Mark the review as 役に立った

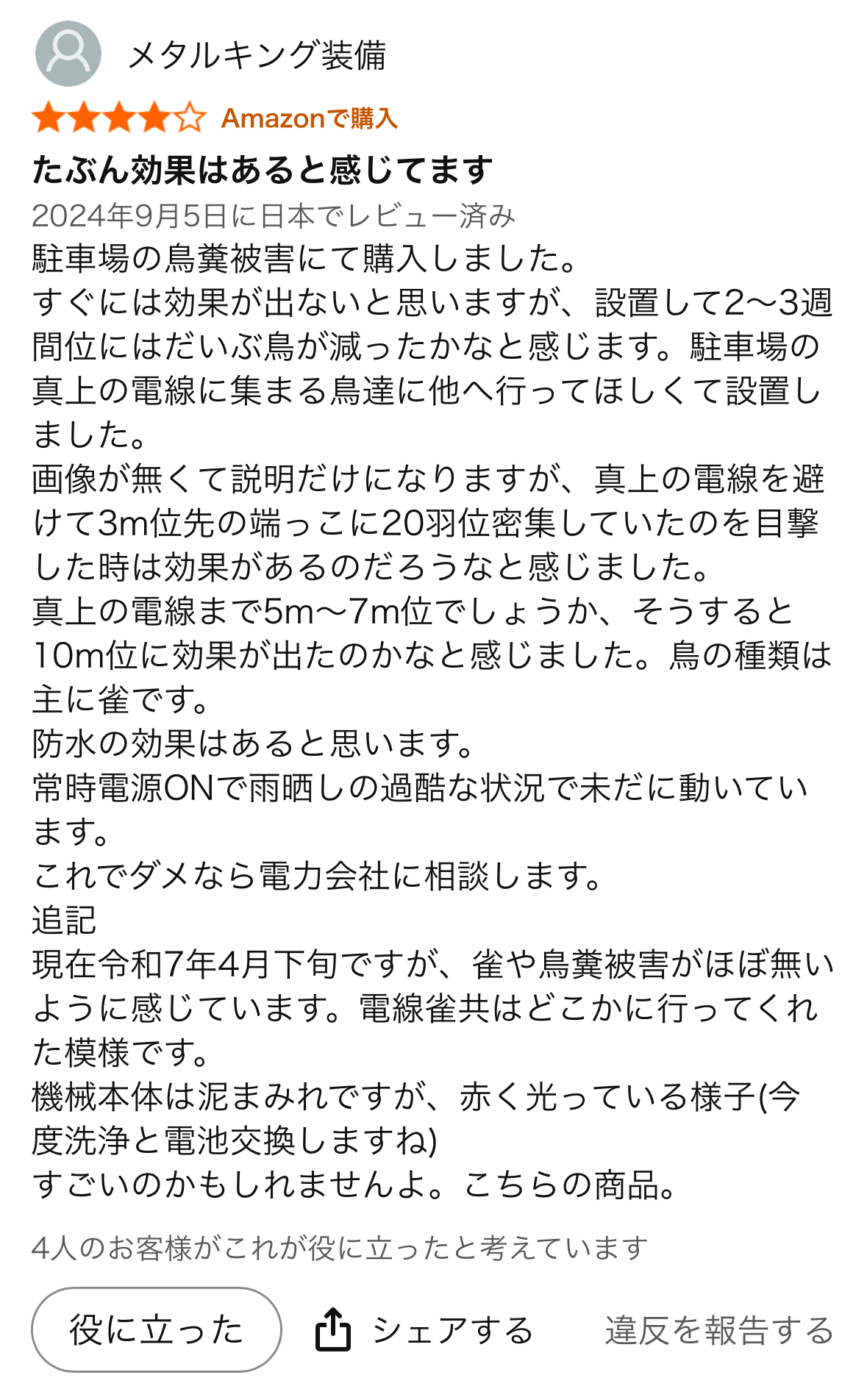click(157, 1329)
